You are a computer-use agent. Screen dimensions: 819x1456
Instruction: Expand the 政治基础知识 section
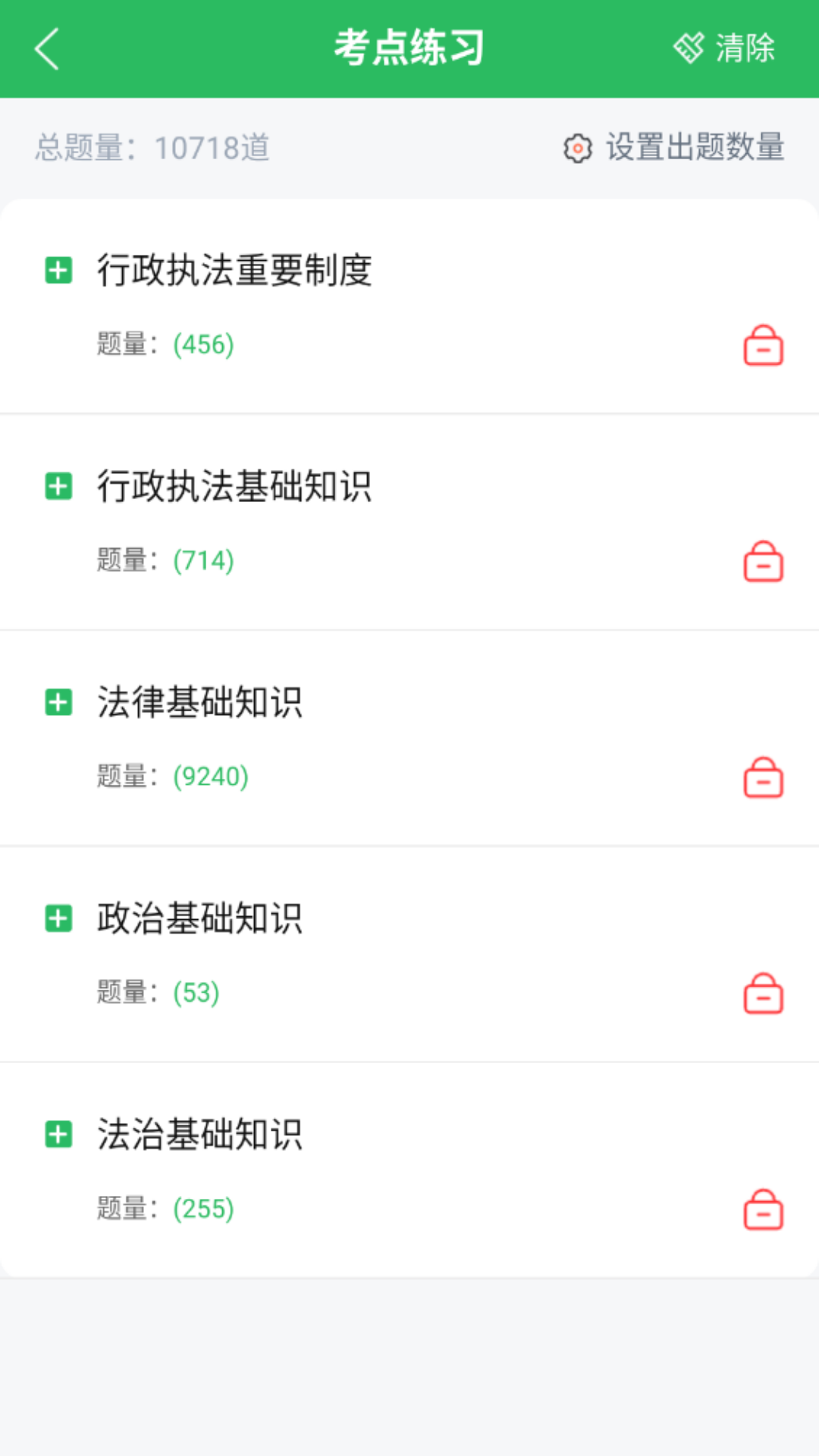pos(58,918)
